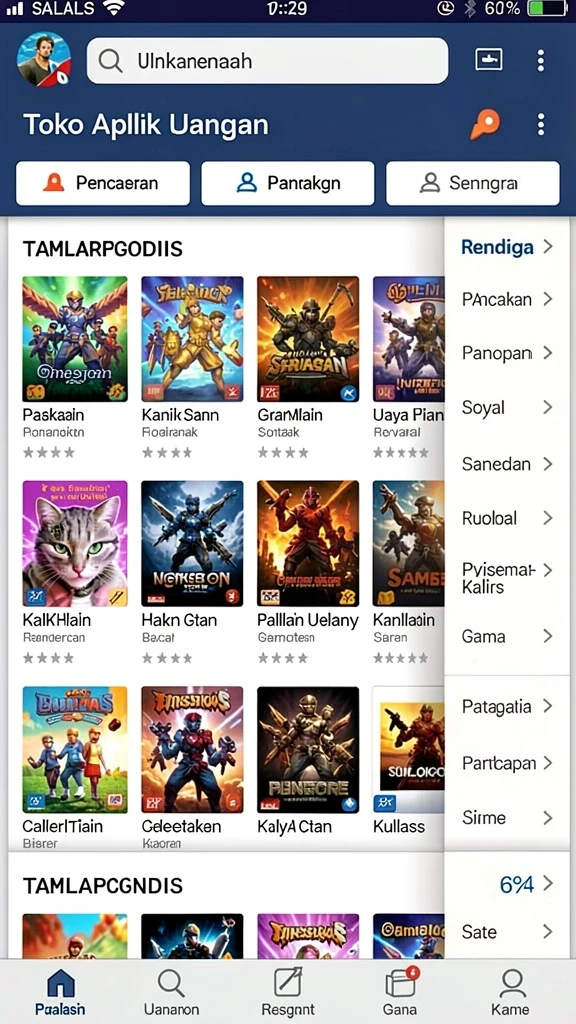Open the Partcapan category row

507,763
